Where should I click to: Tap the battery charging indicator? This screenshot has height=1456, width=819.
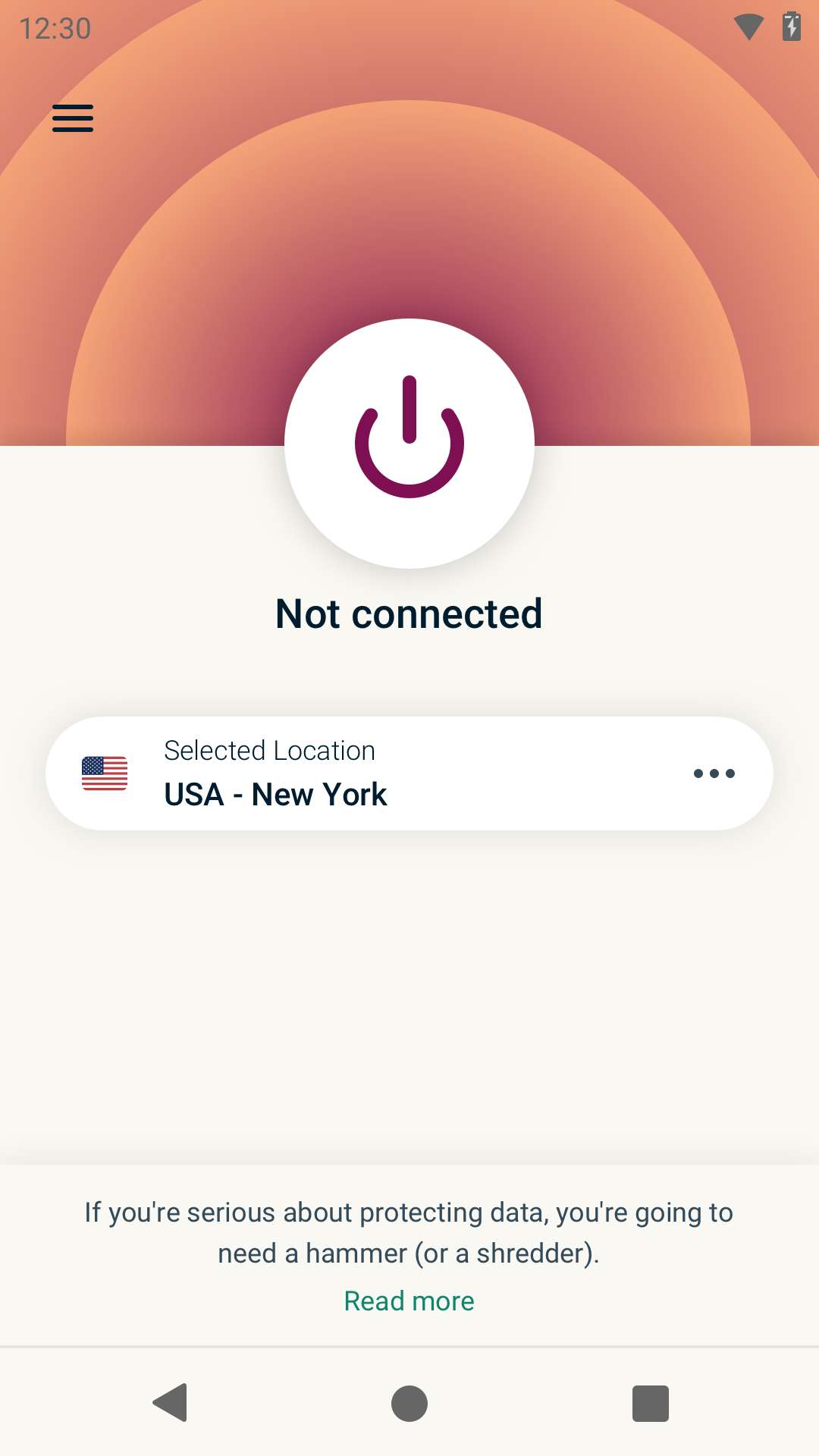click(x=791, y=27)
